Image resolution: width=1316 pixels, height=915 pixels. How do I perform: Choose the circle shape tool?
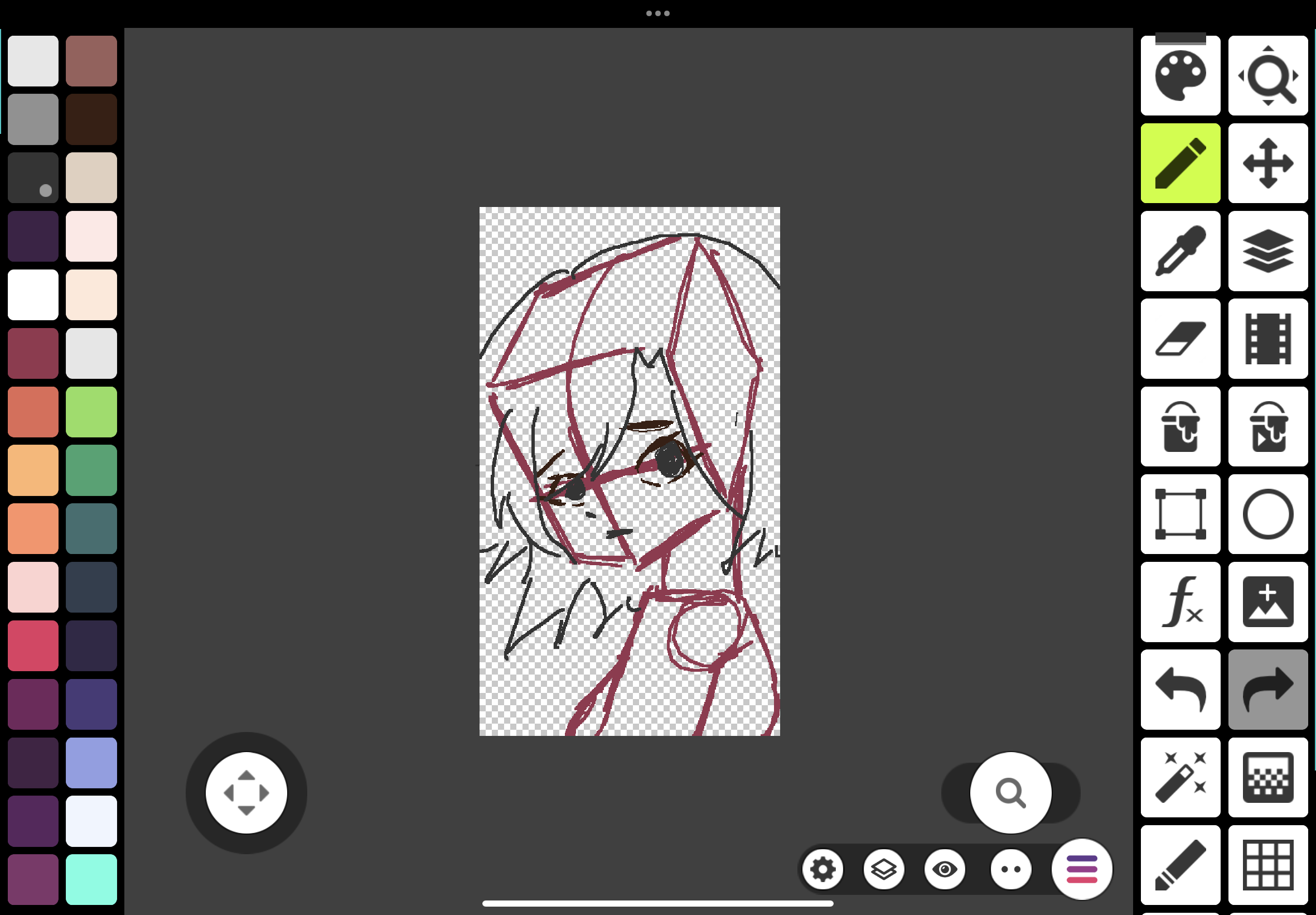tap(1267, 514)
